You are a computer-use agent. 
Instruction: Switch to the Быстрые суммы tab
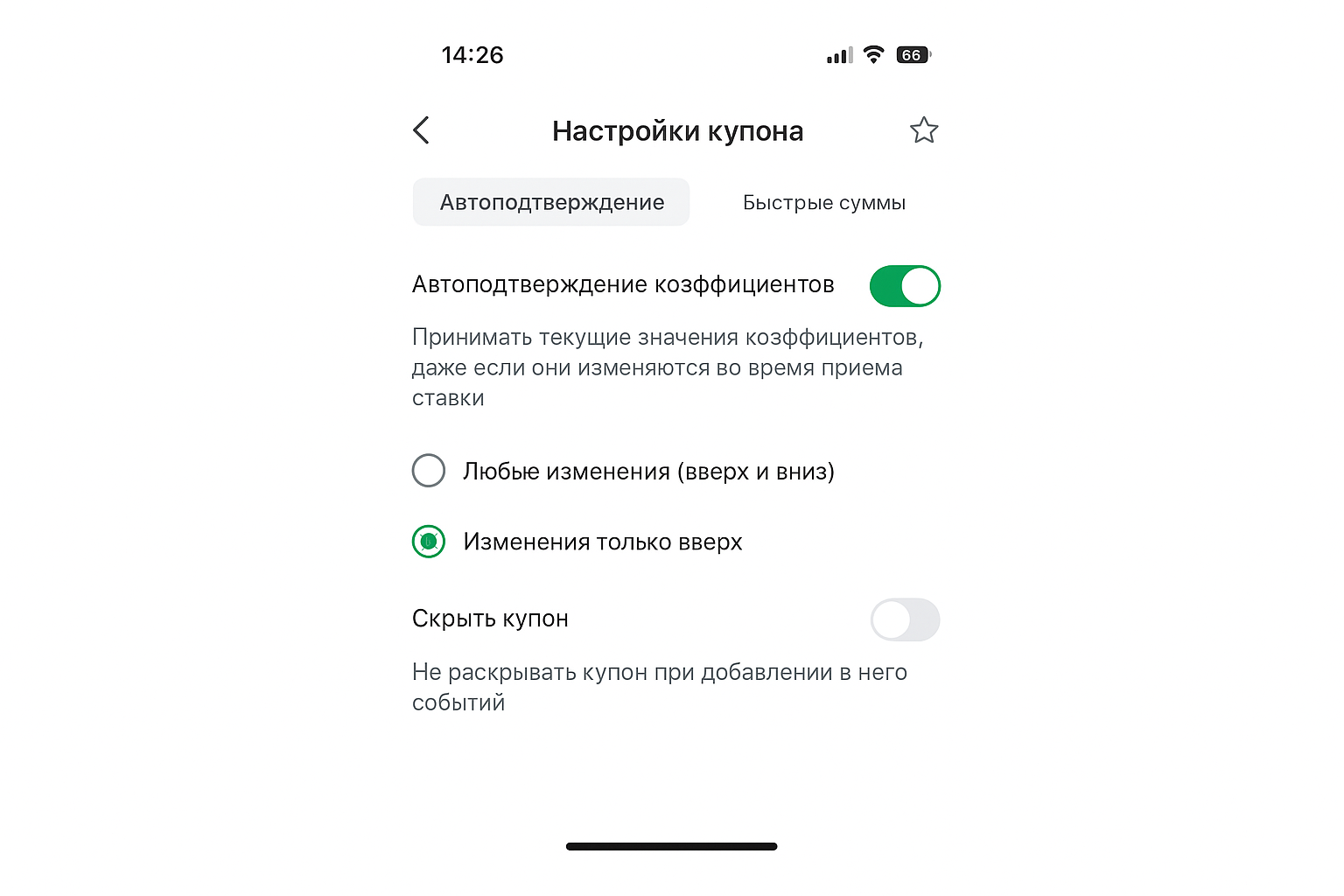(x=823, y=202)
